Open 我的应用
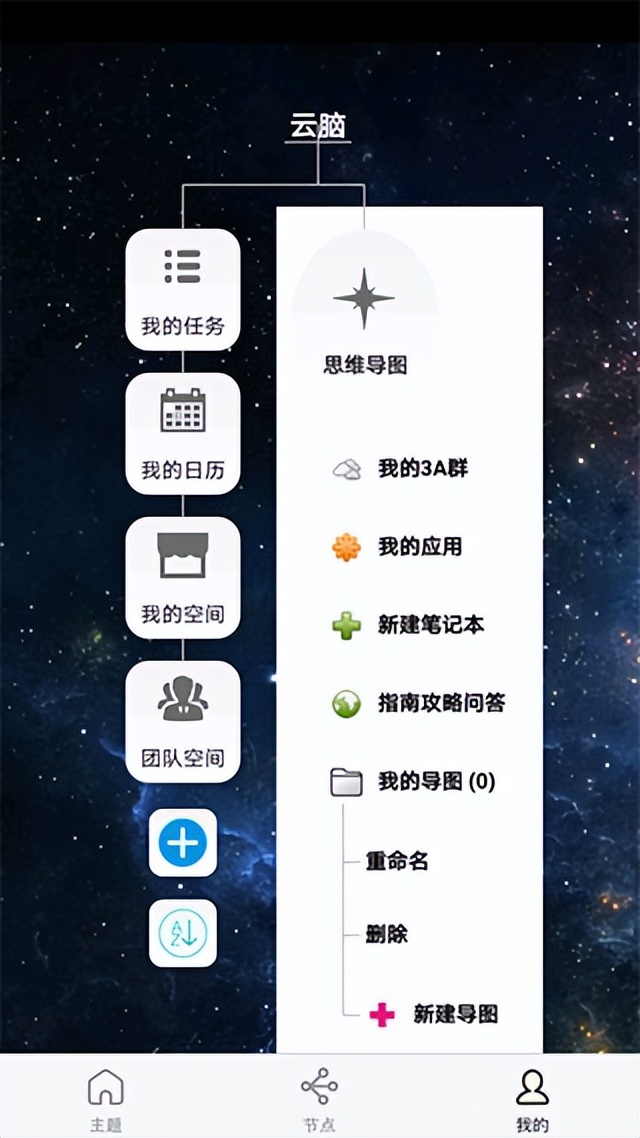The width and height of the screenshot is (640, 1138). click(419, 547)
